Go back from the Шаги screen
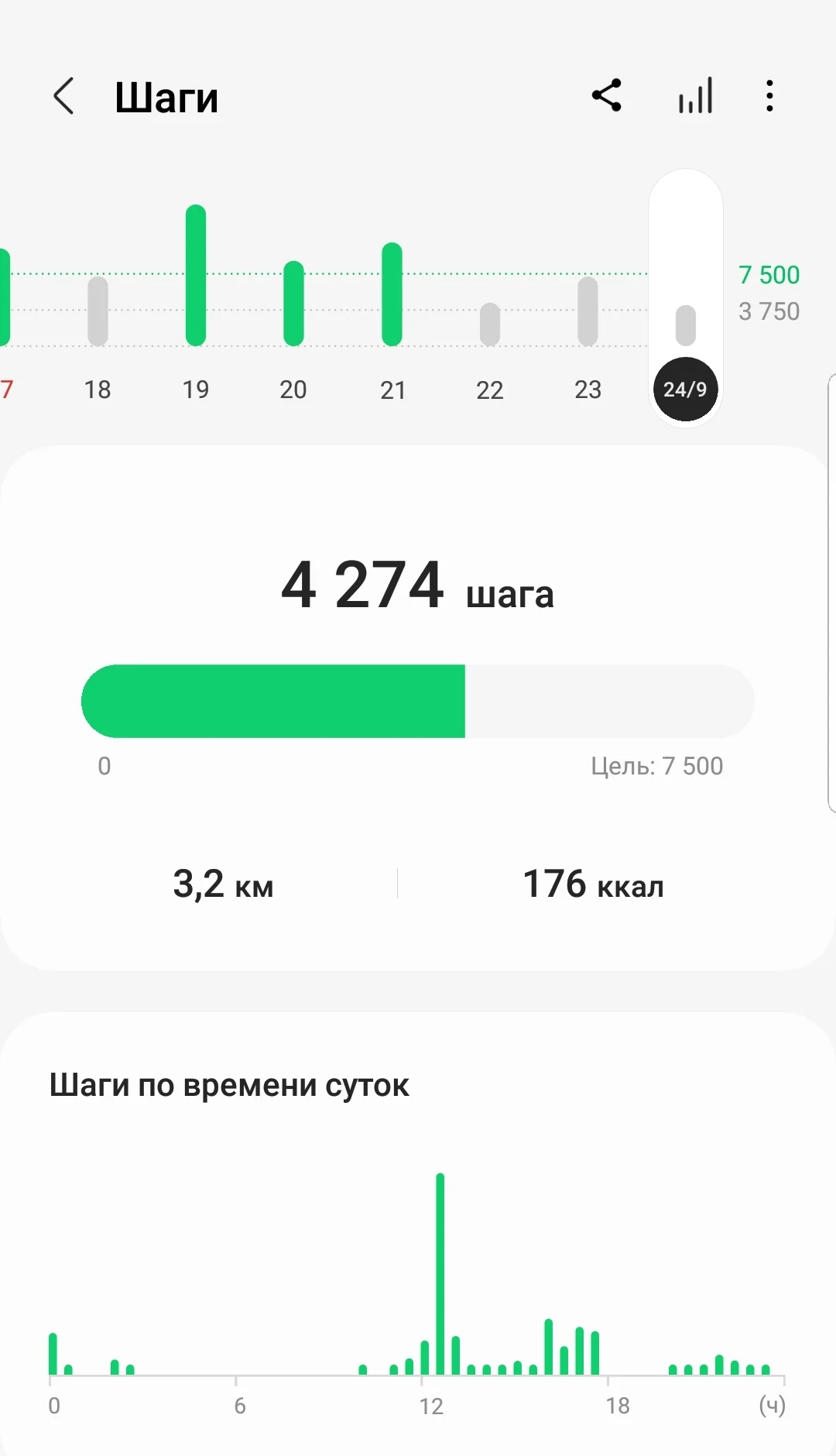The height and width of the screenshot is (1456, 836). click(x=64, y=96)
